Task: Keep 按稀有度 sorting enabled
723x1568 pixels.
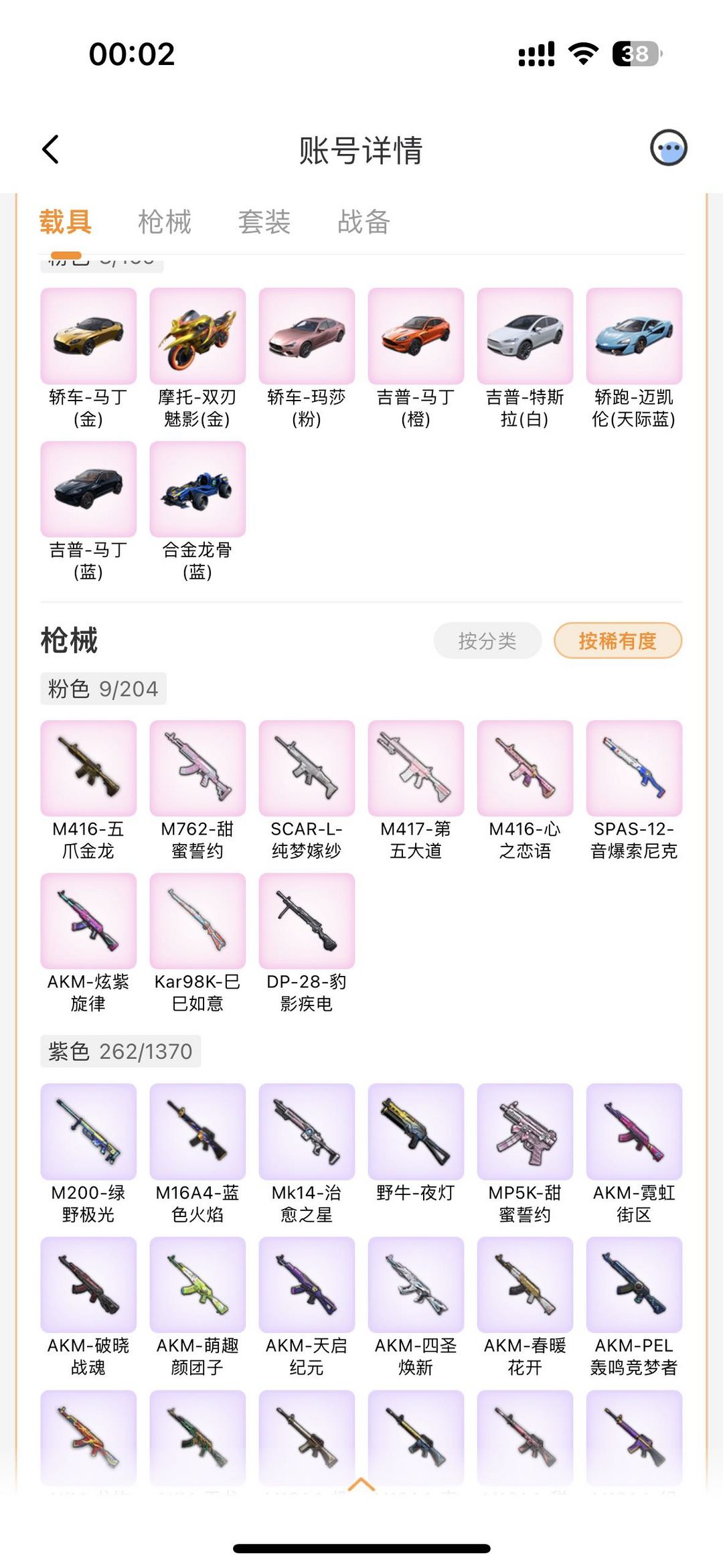Action: tap(617, 641)
